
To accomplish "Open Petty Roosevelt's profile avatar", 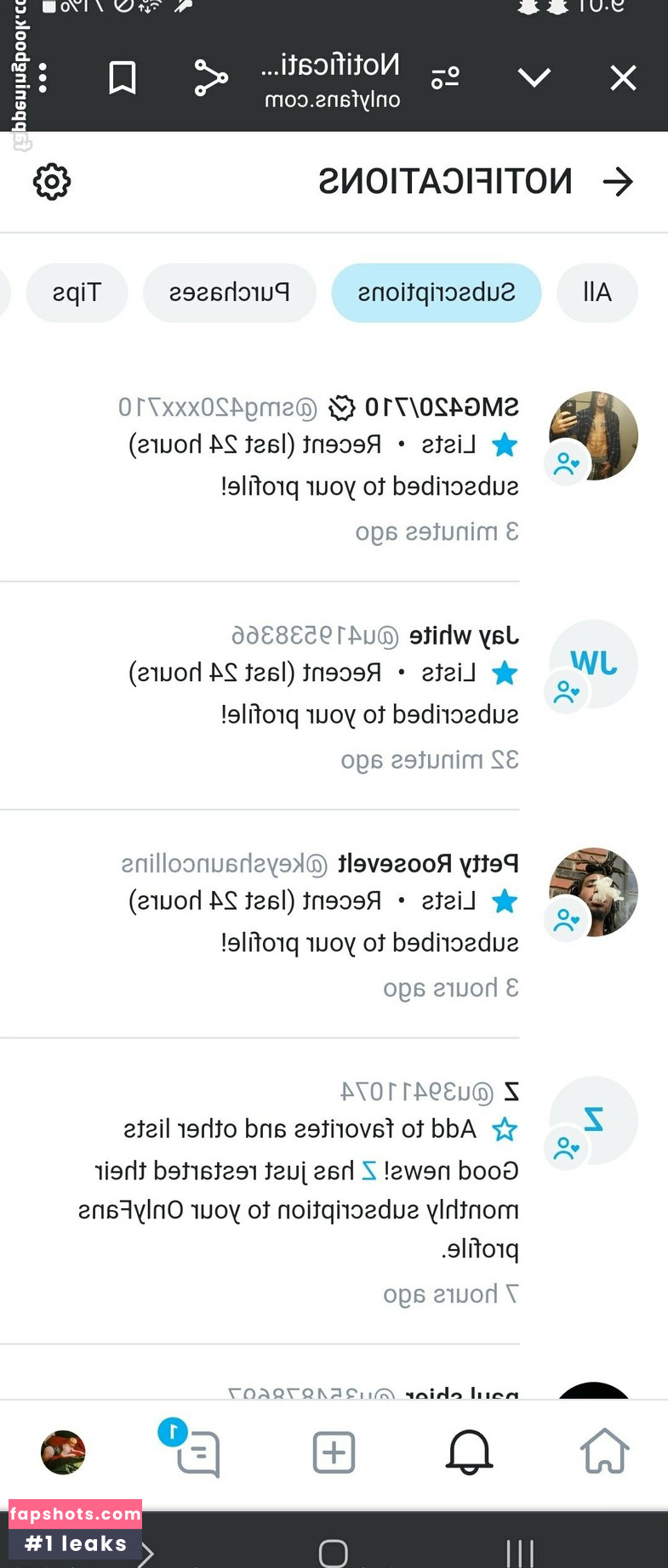I will 593,891.
